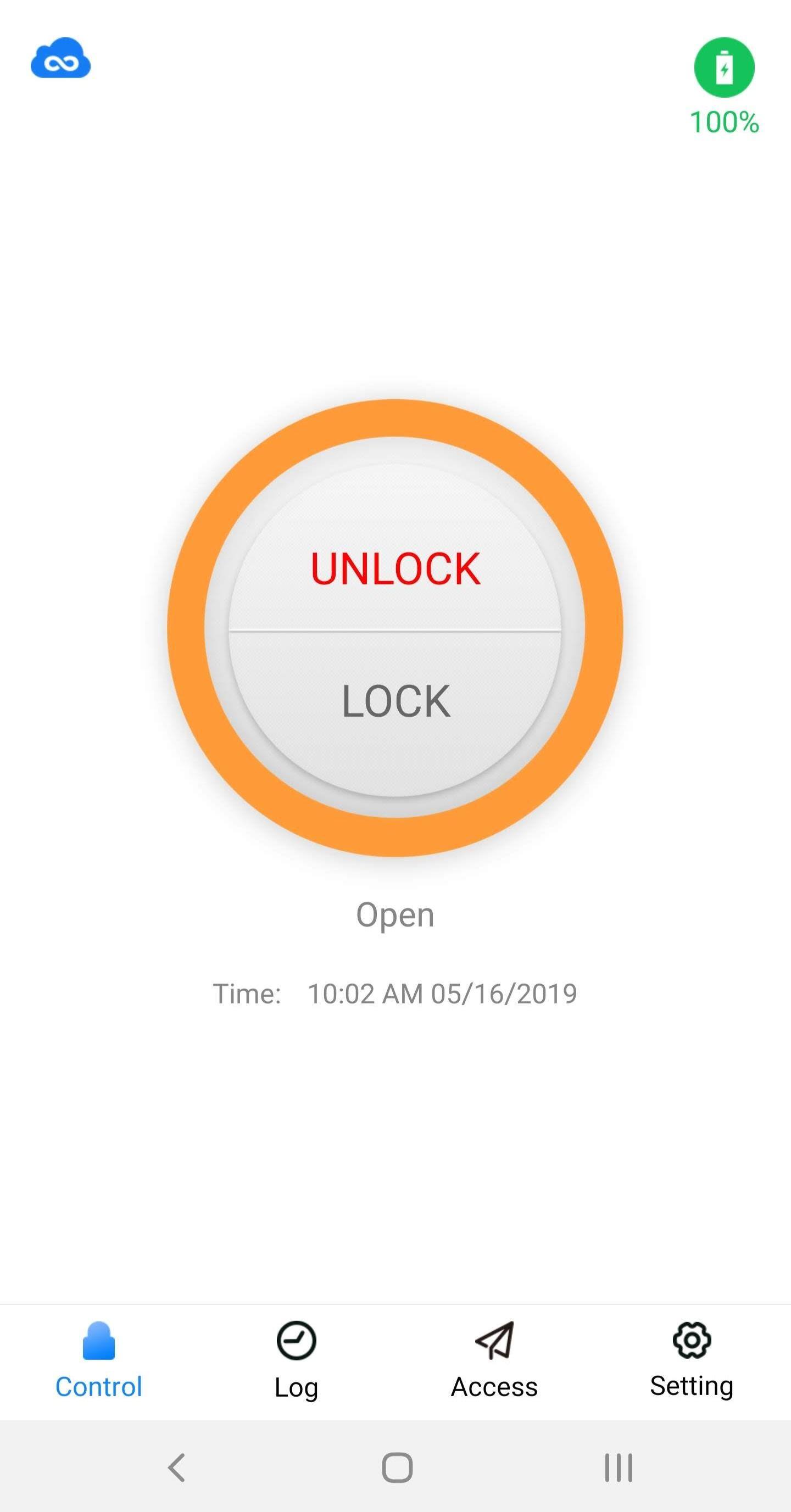Go back using system back button

[x=176, y=1468]
